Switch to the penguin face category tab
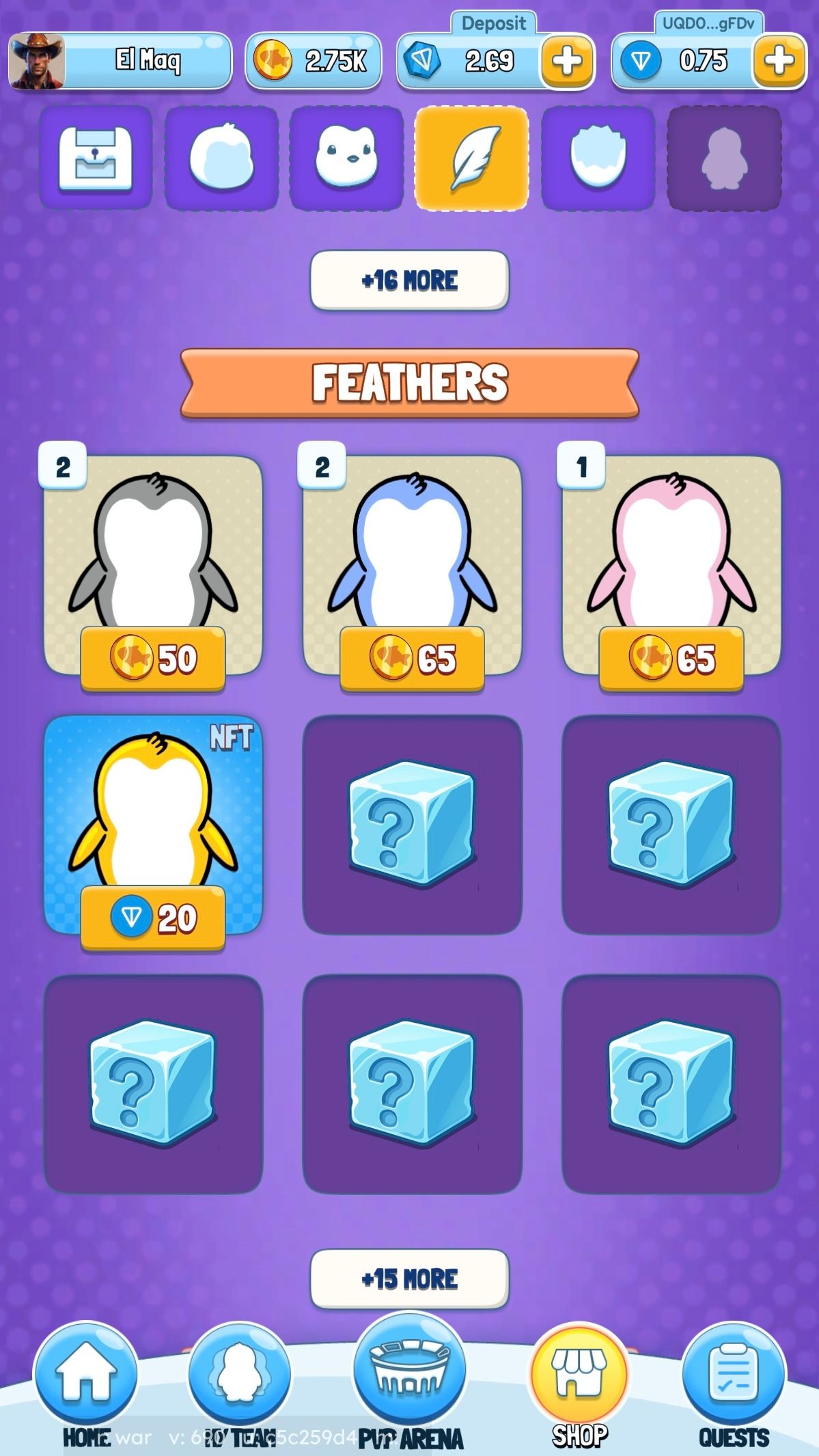 coord(346,158)
